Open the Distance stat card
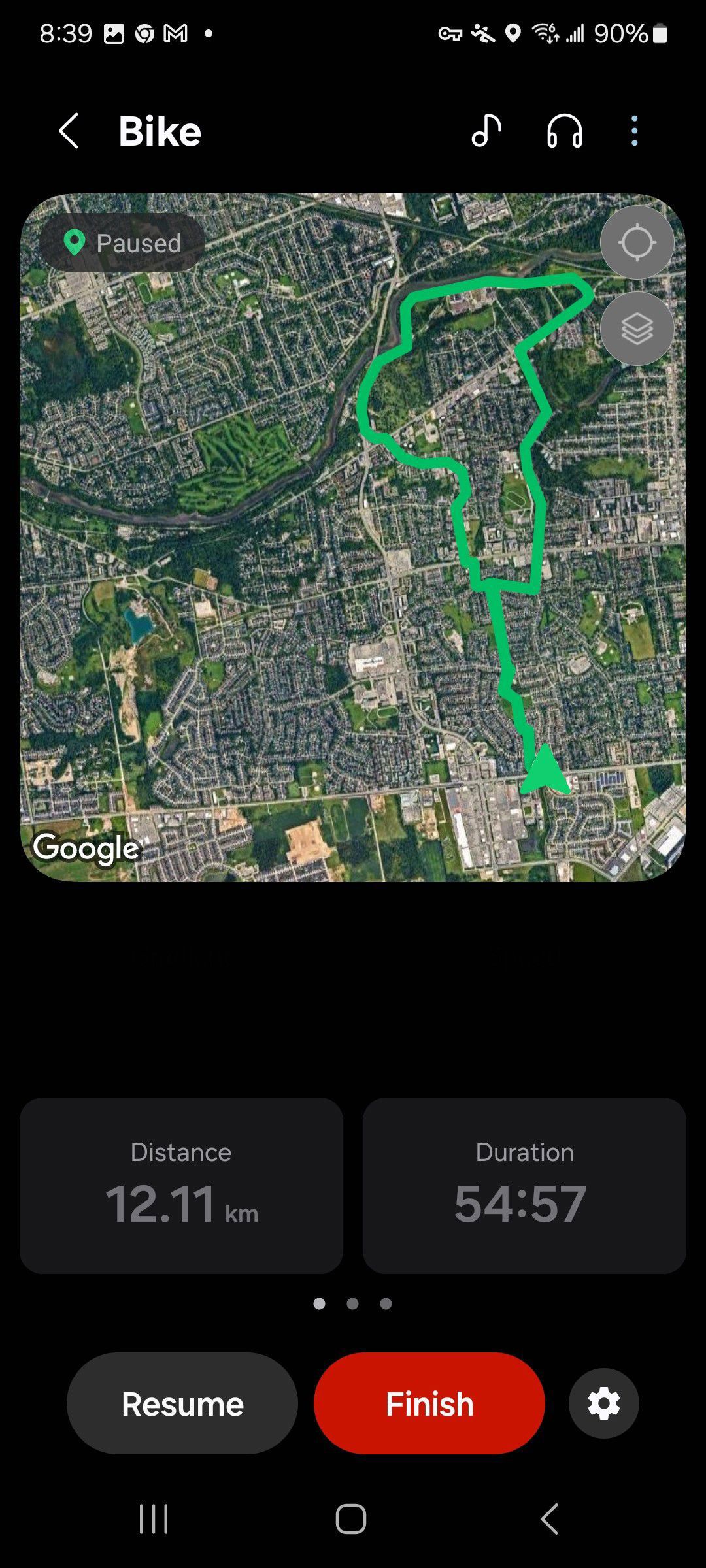706x1568 pixels. (181, 1186)
